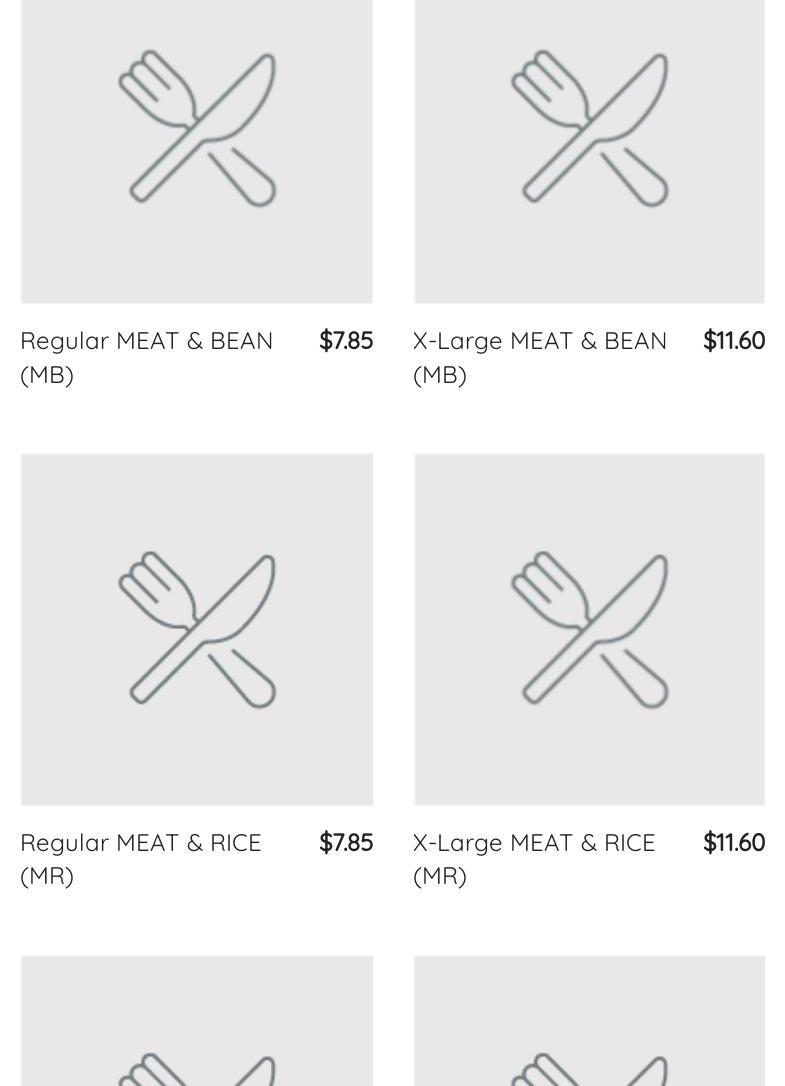Choose the X-Large MEAT & RICE (MR) item
The image size is (785, 1086).
534,843
